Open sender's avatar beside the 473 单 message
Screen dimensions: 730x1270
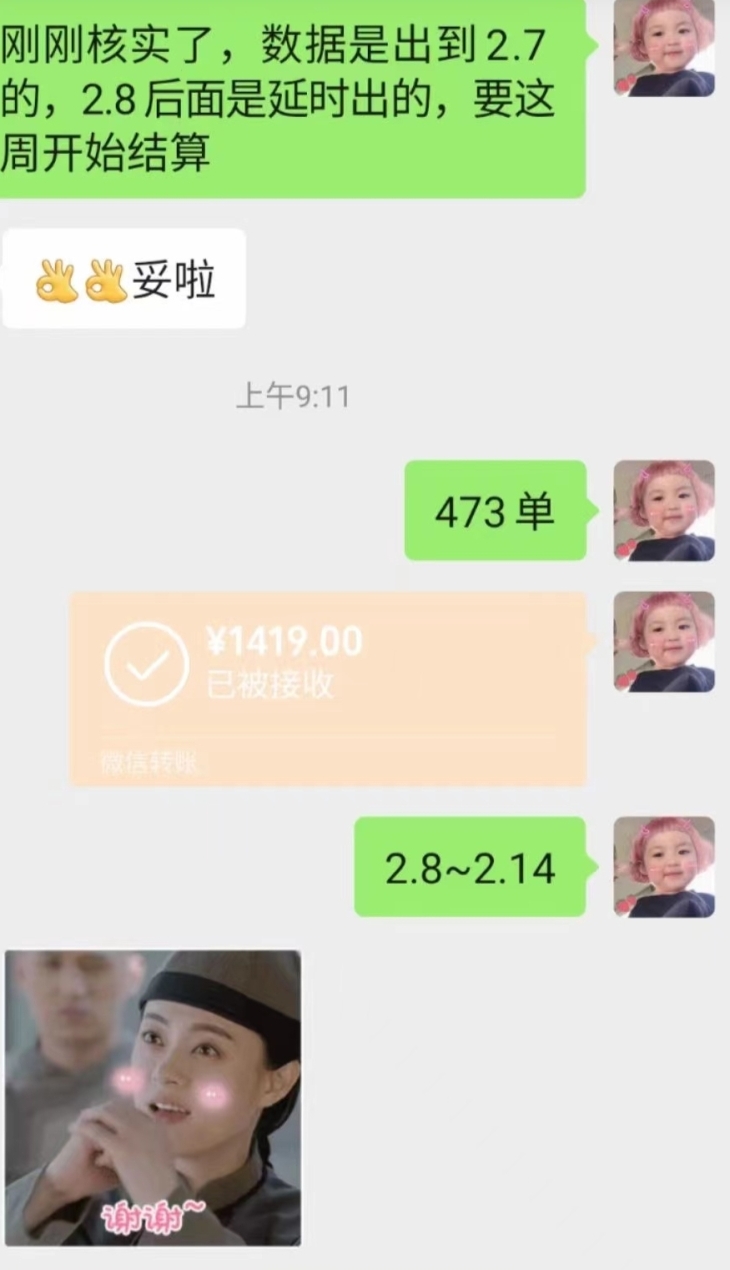click(x=663, y=510)
